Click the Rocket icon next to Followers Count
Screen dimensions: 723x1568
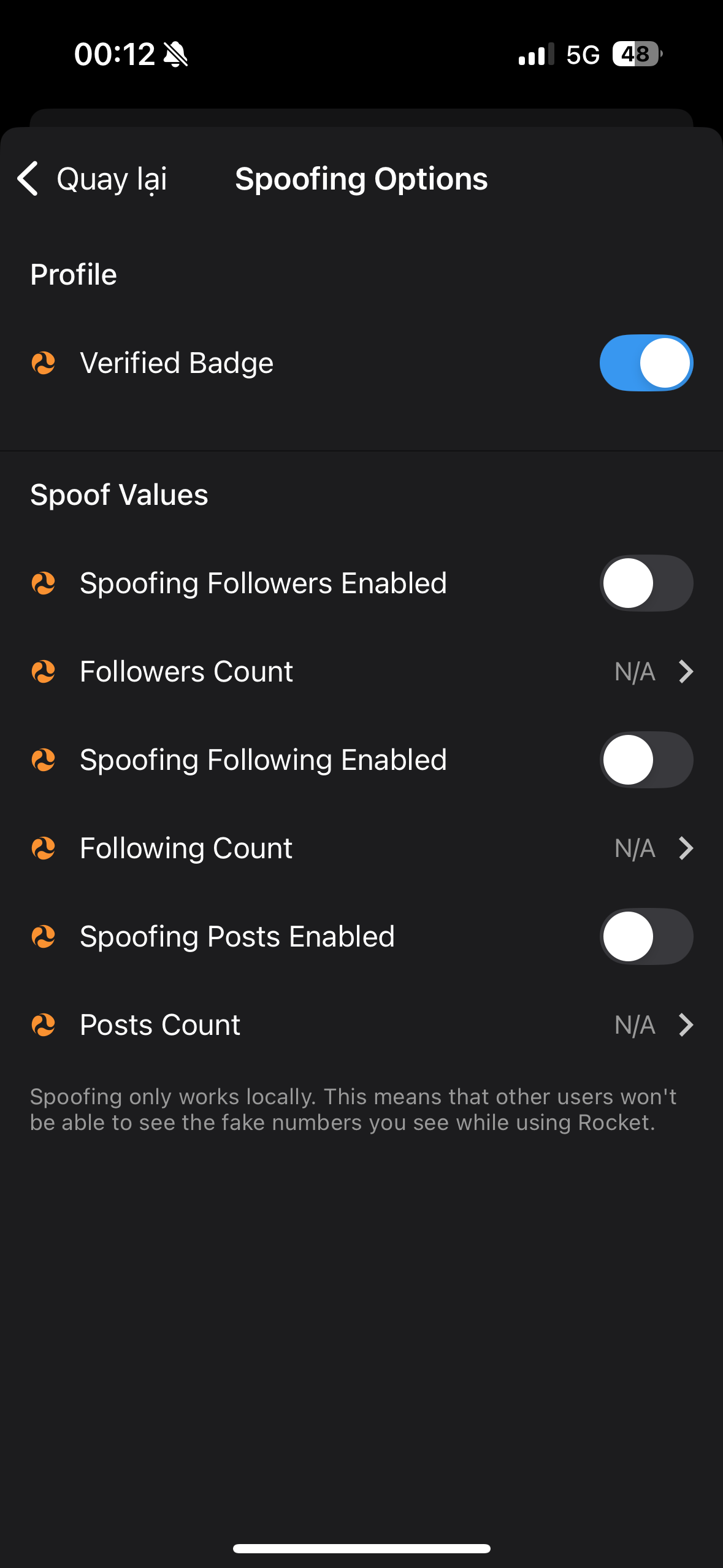pyautogui.click(x=43, y=672)
